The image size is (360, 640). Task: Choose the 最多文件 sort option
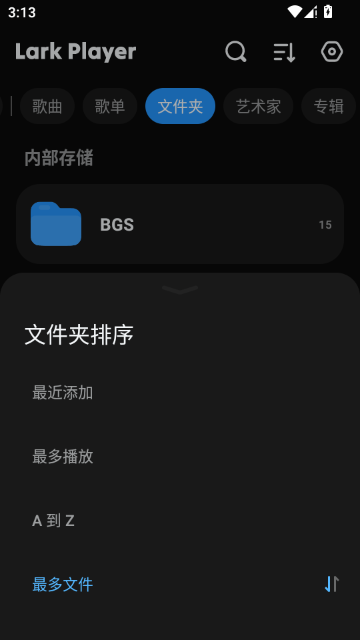[180, 584]
